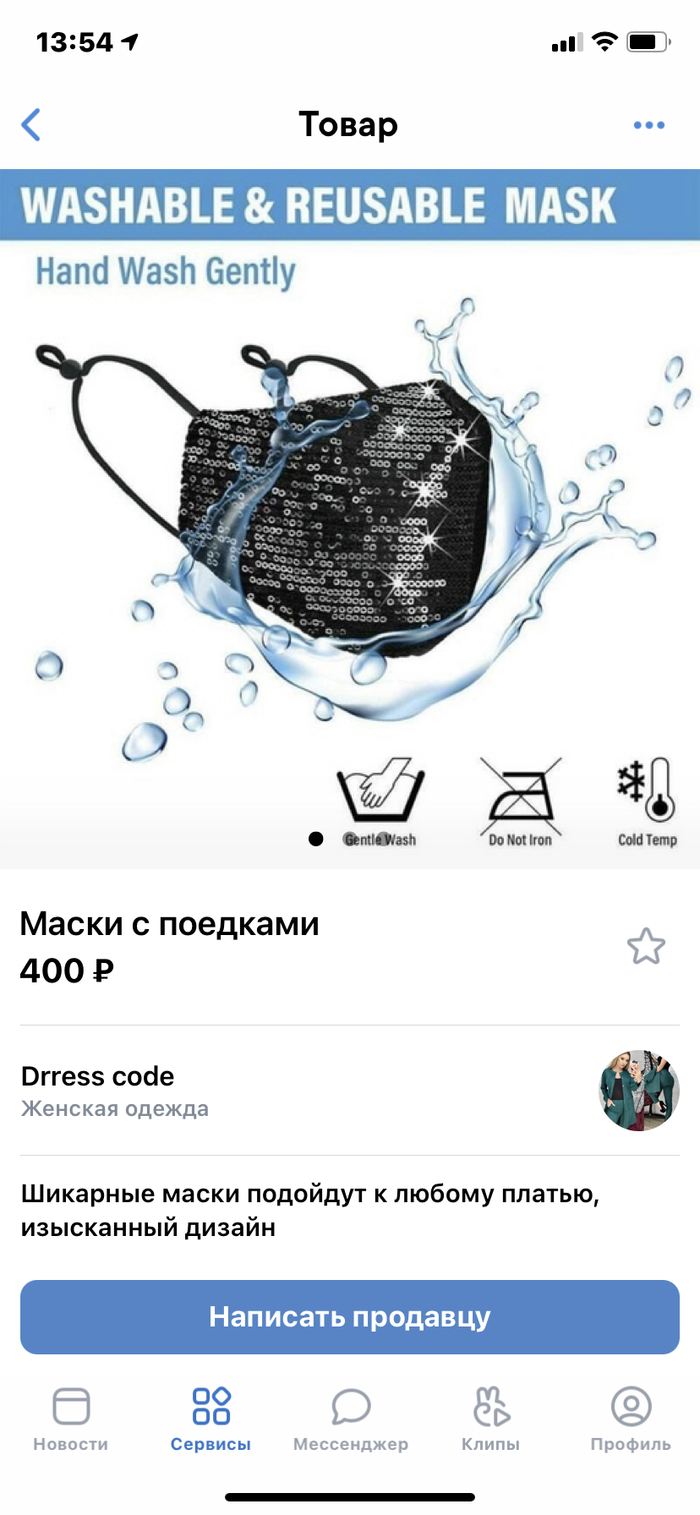Open the Сервисы tab
Image resolution: width=700 pixels, height=1515 pixels.
[211, 1418]
